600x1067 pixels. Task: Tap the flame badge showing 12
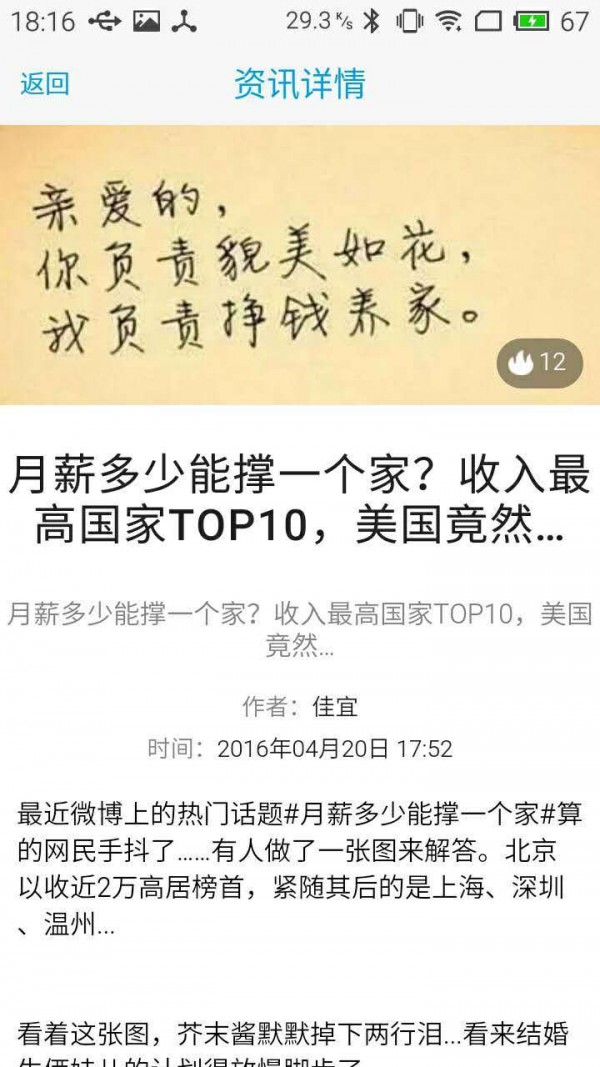click(x=538, y=363)
